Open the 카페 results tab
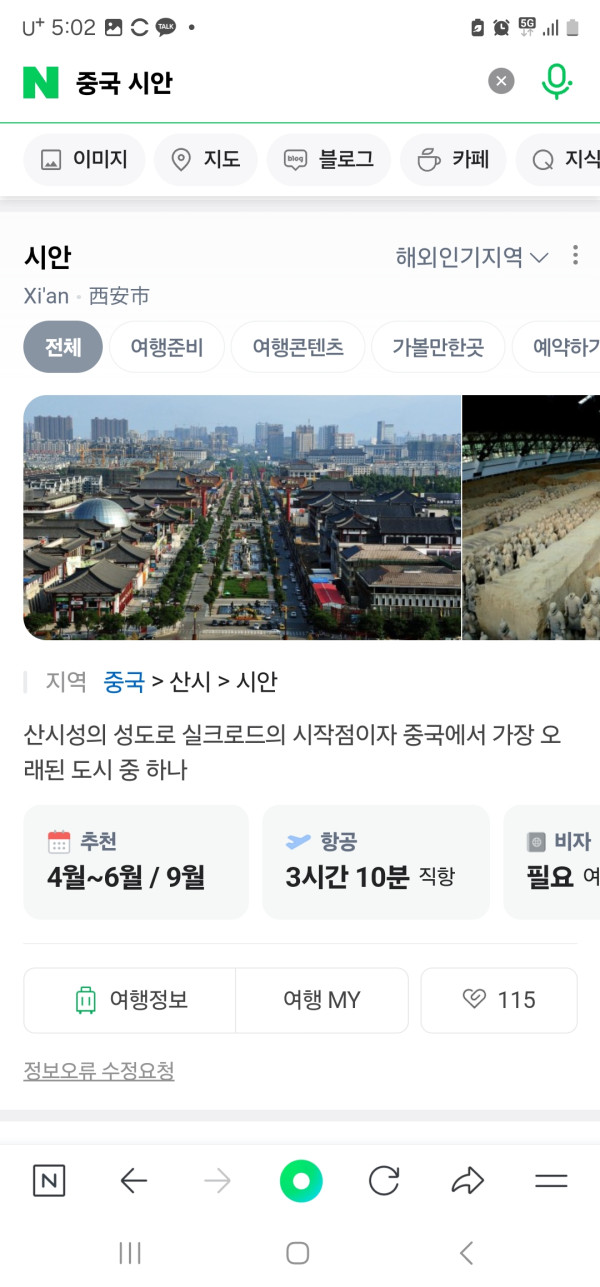This screenshot has height=1287, width=600. click(453, 159)
